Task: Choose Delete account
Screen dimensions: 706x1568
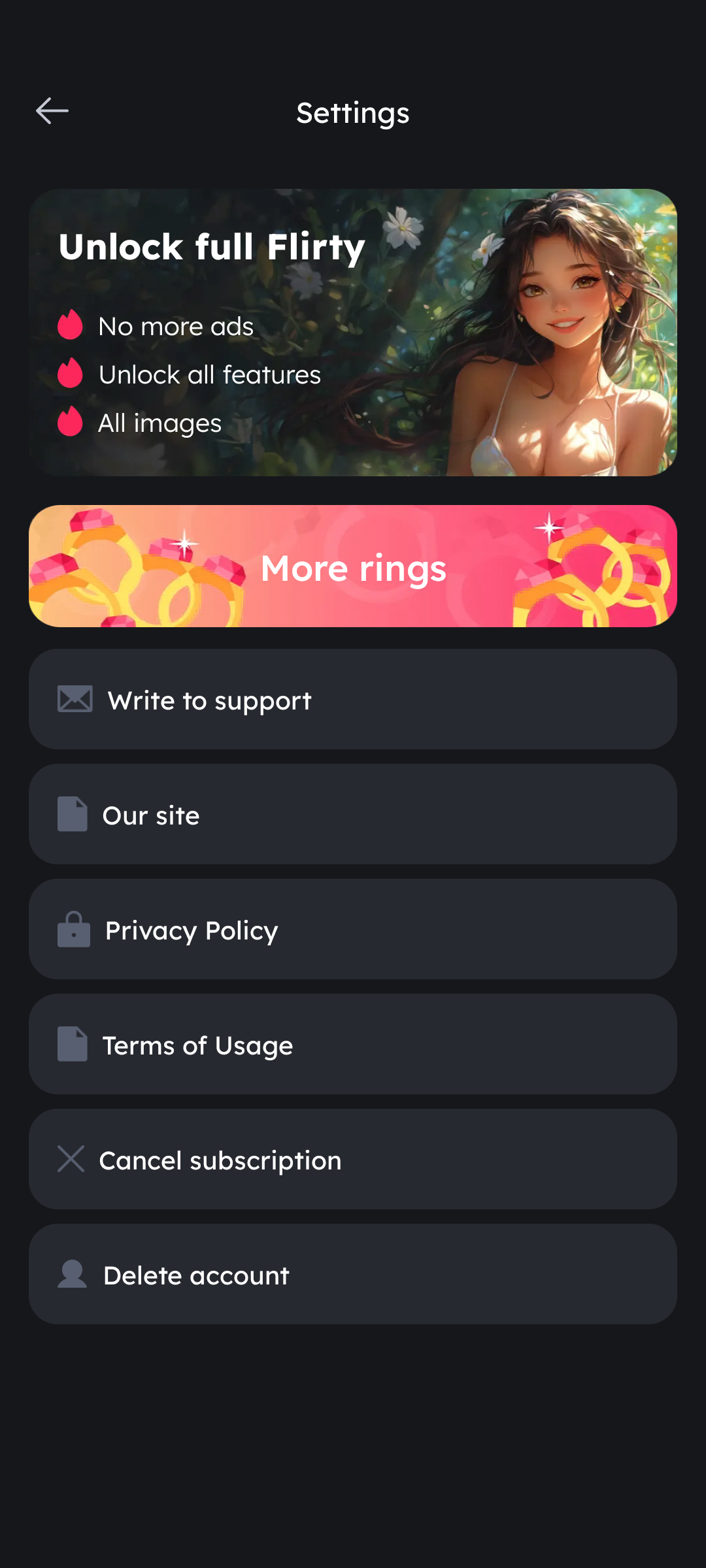Action: click(353, 1275)
